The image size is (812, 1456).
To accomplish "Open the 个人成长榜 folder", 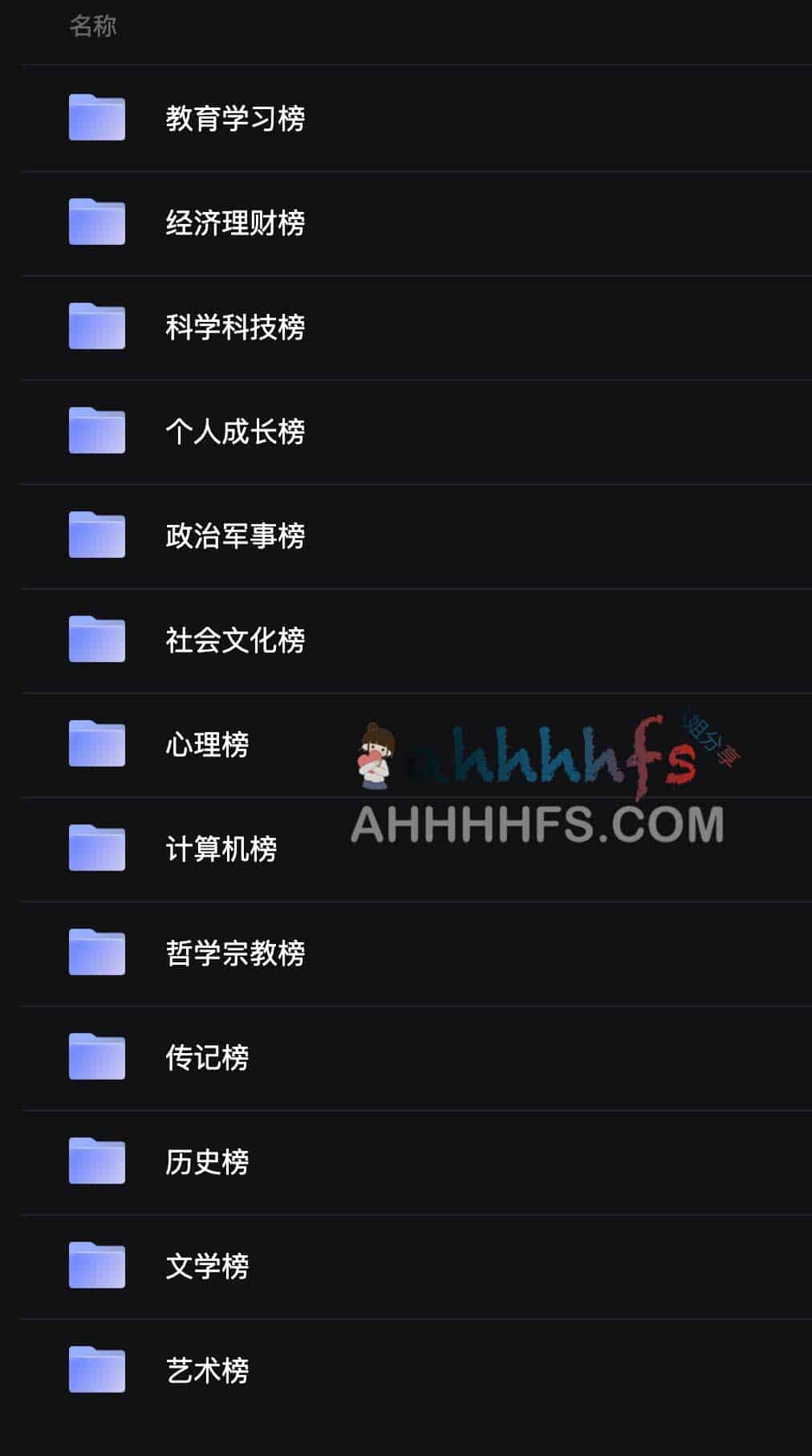I will click(x=234, y=432).
